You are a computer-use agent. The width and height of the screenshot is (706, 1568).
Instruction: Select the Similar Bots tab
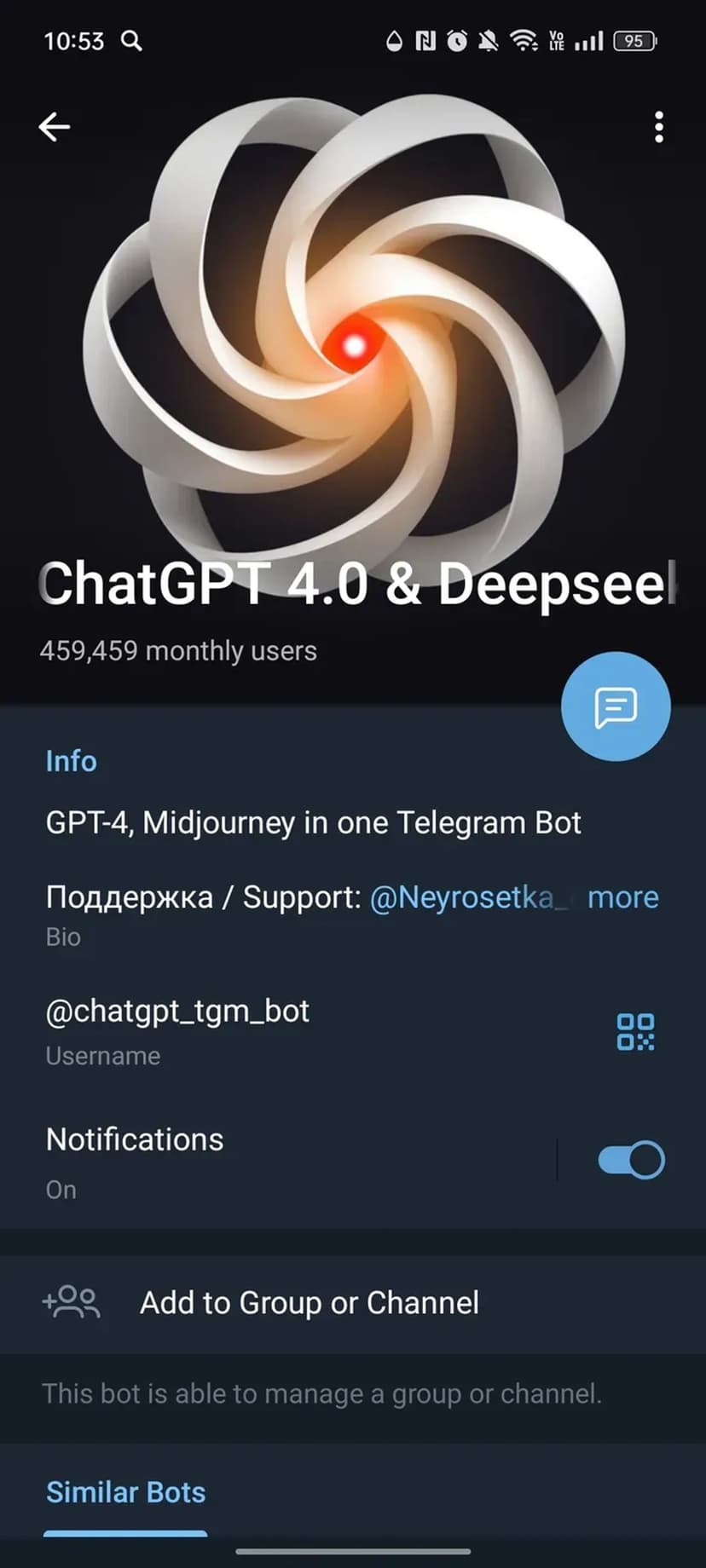(x=125, y=1493)
